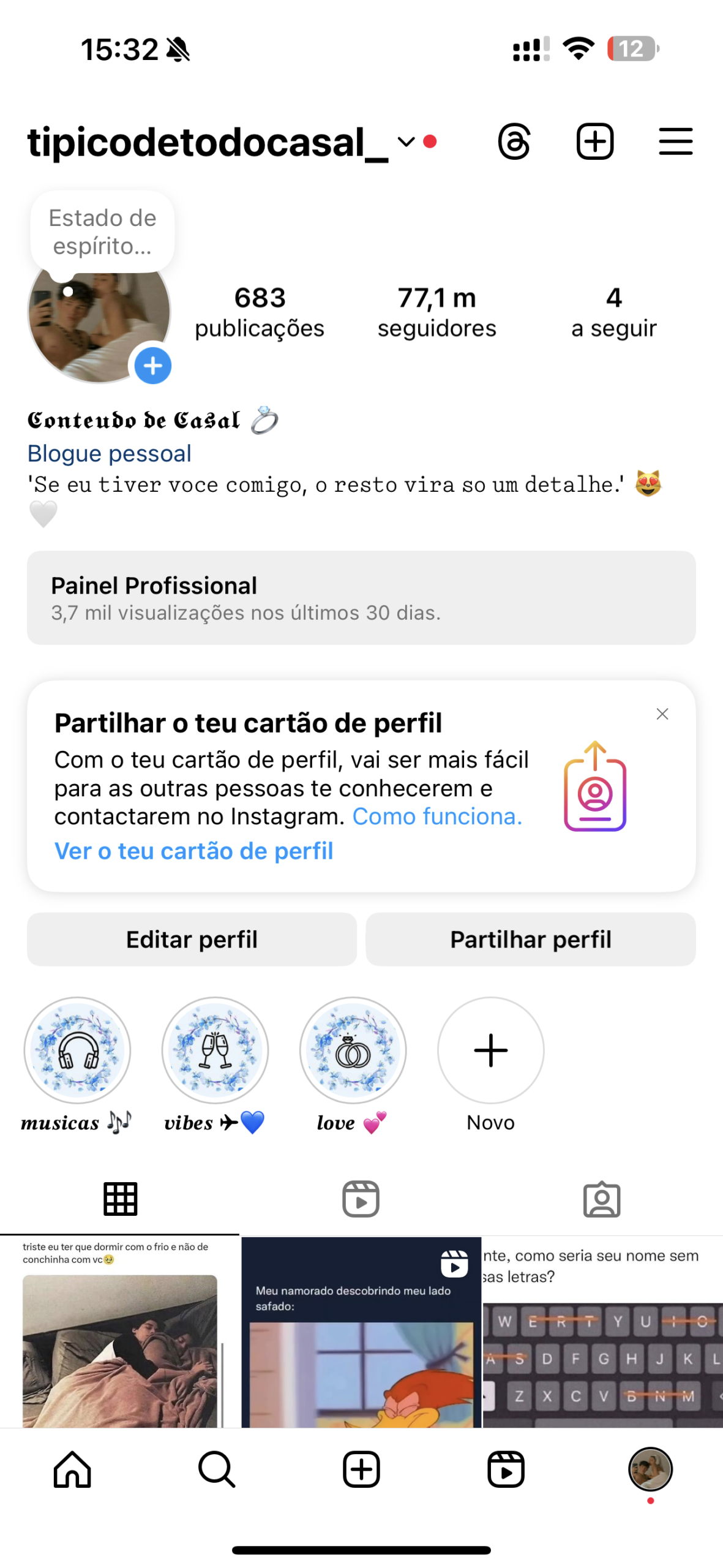The width and height of the screenshot is (723, 1568).
Task: Open the 4 a seguir list
Action: click(x=613, y=312)
